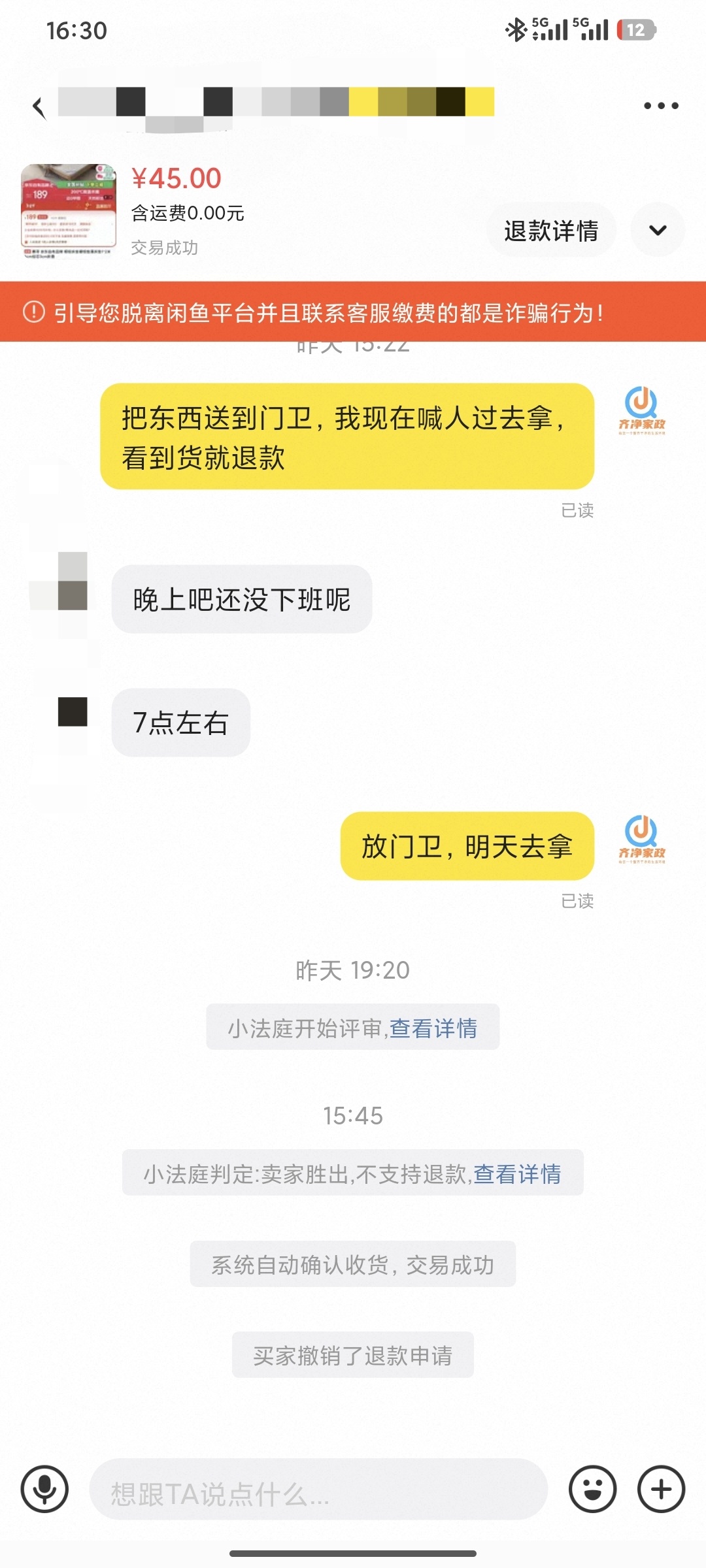Viewport: 706px width, 1568px height.
Task: Focus the 想跟TA说点什么 message field
Action: click(318, 1489)
